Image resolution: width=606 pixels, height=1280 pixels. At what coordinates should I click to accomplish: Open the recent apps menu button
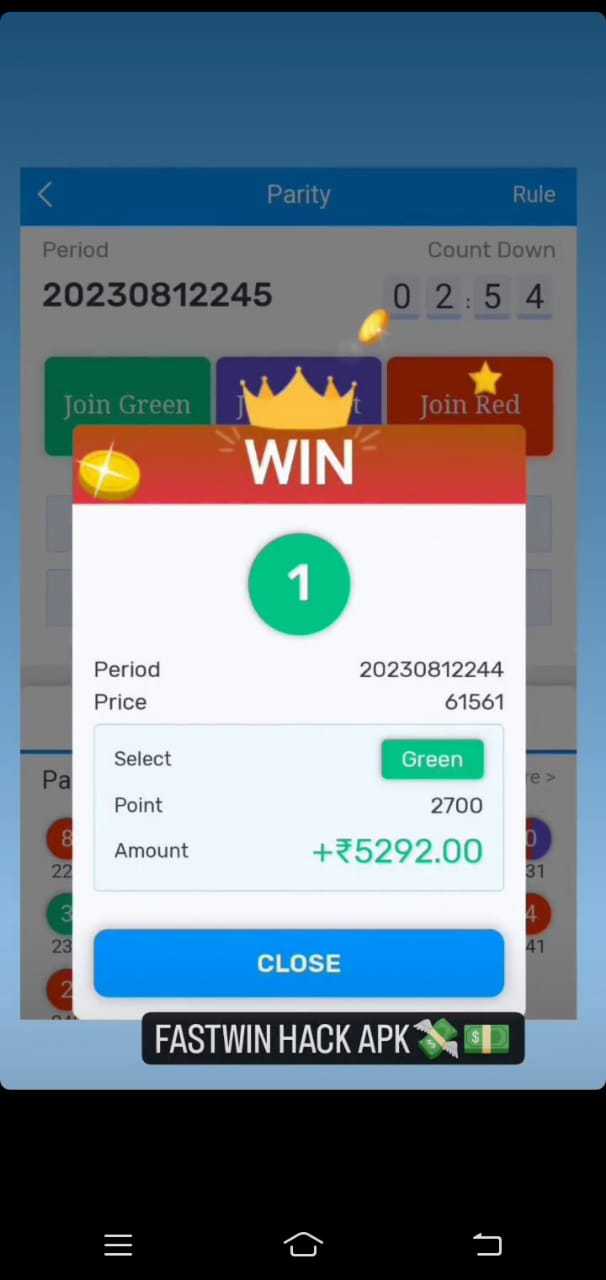tap(118, 1244)
